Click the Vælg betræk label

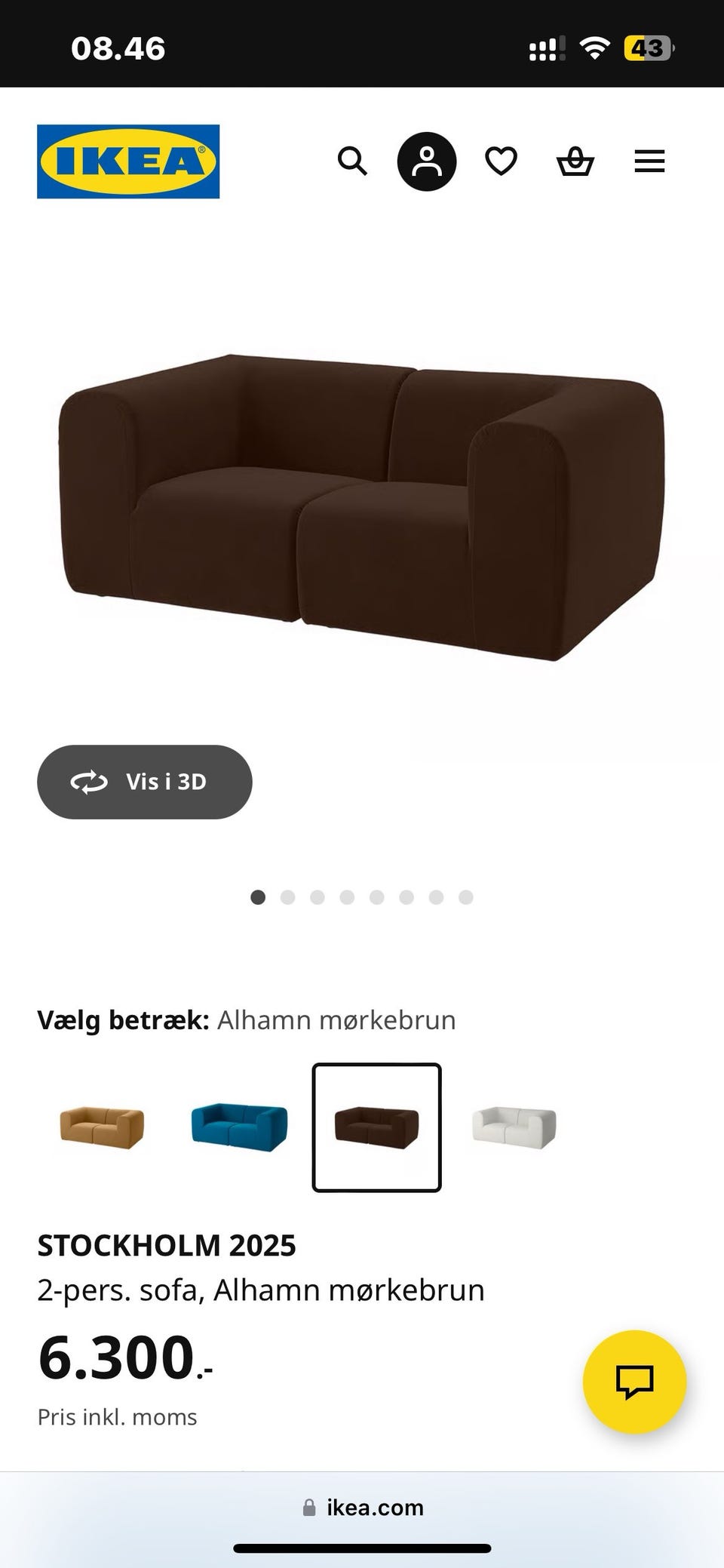tap(124, 1019)
